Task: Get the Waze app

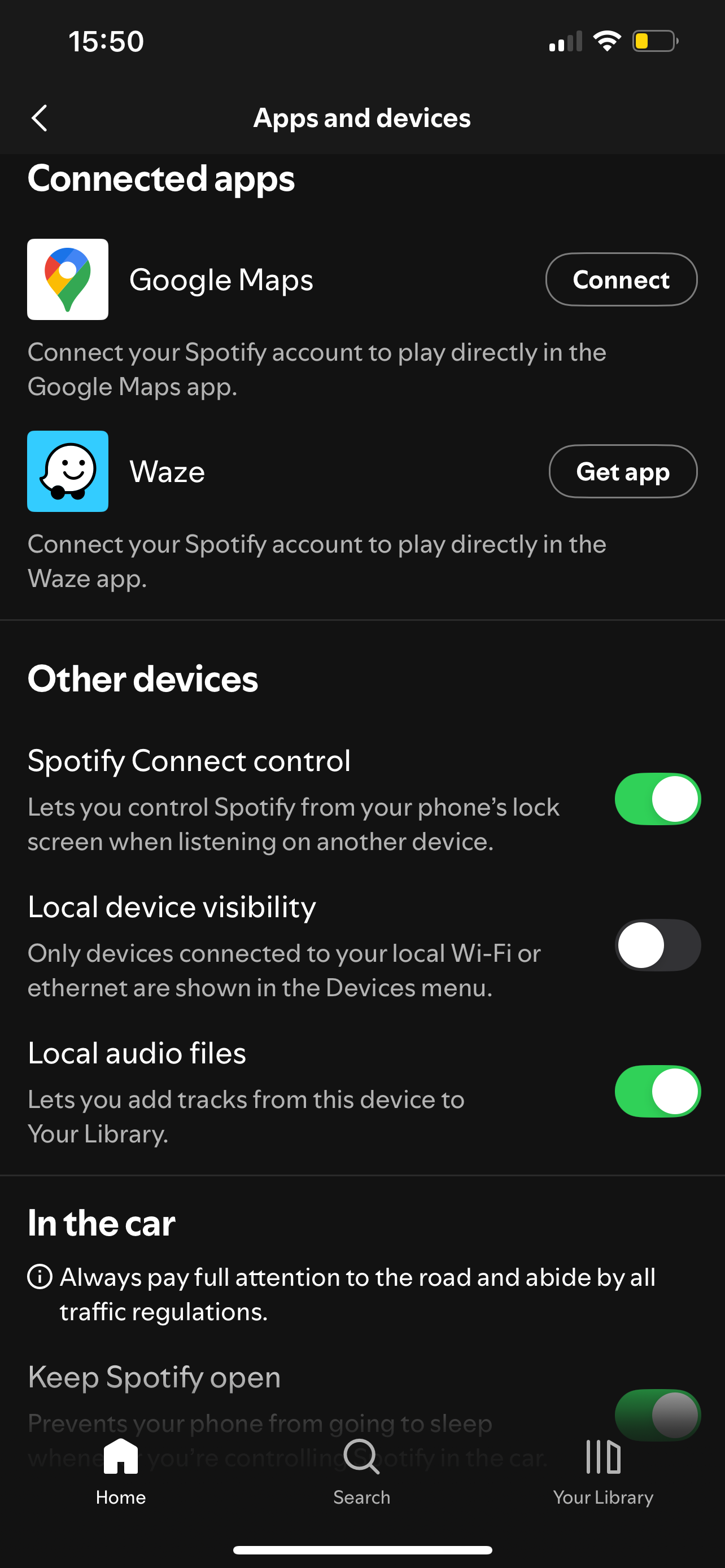Action: pos(622,471)
